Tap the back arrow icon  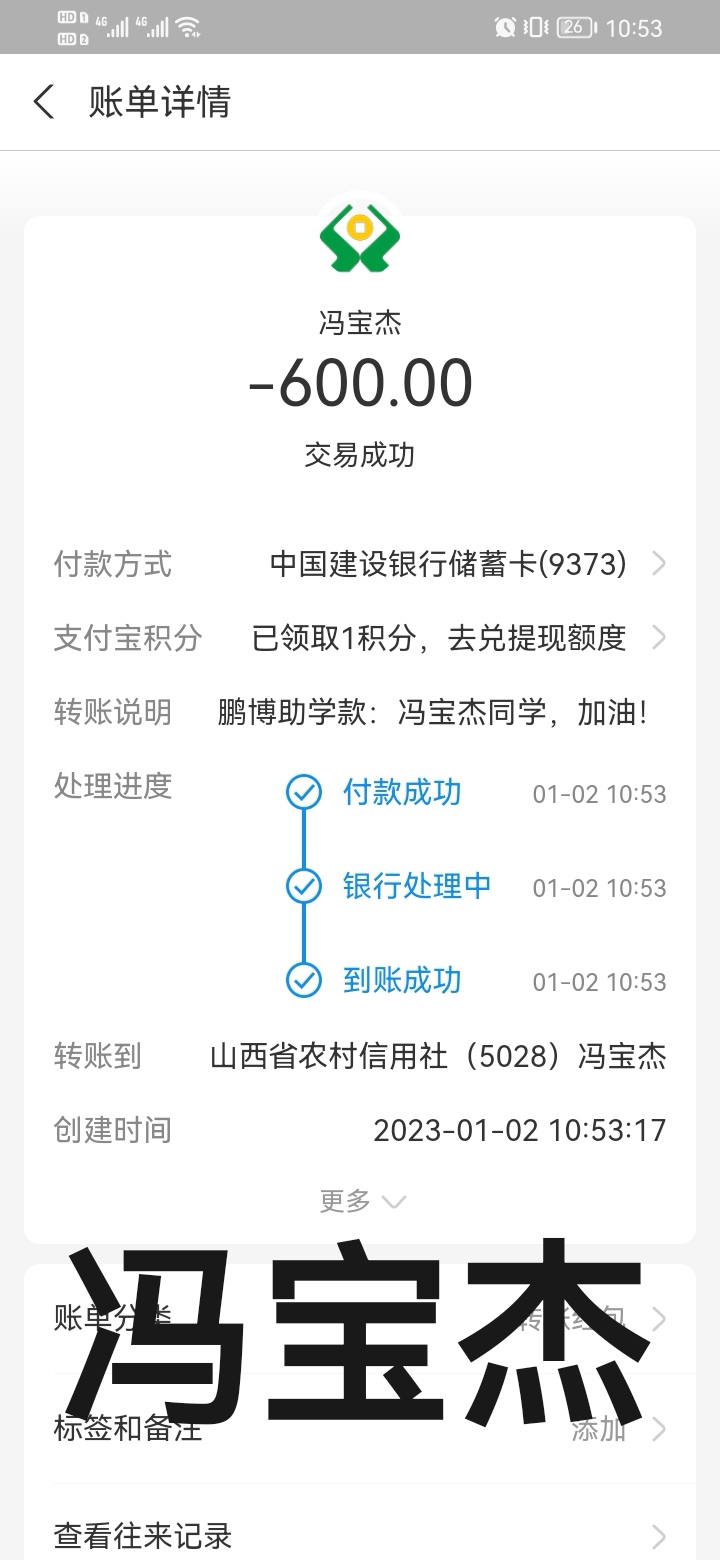[x=42, y=101]
